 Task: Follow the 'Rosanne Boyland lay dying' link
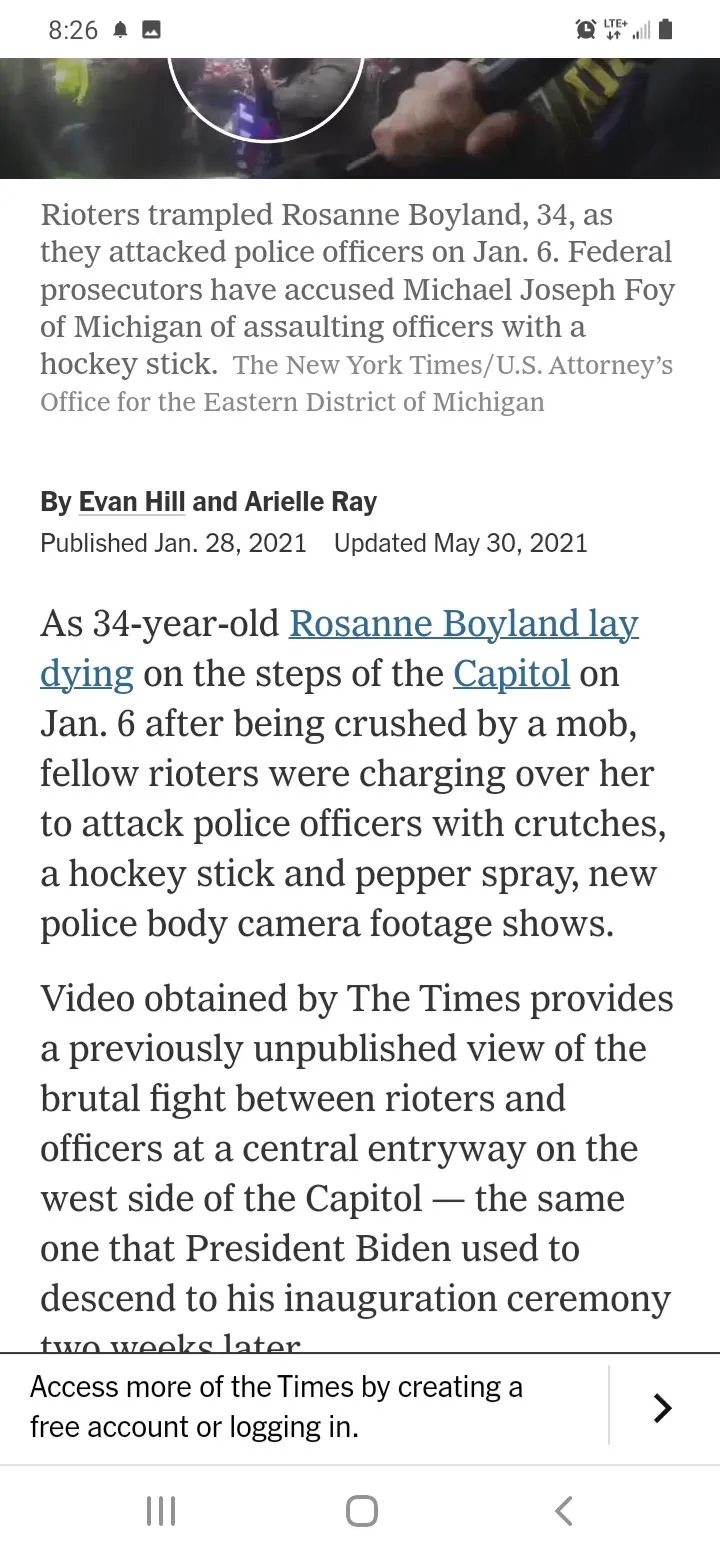point(463,625)
